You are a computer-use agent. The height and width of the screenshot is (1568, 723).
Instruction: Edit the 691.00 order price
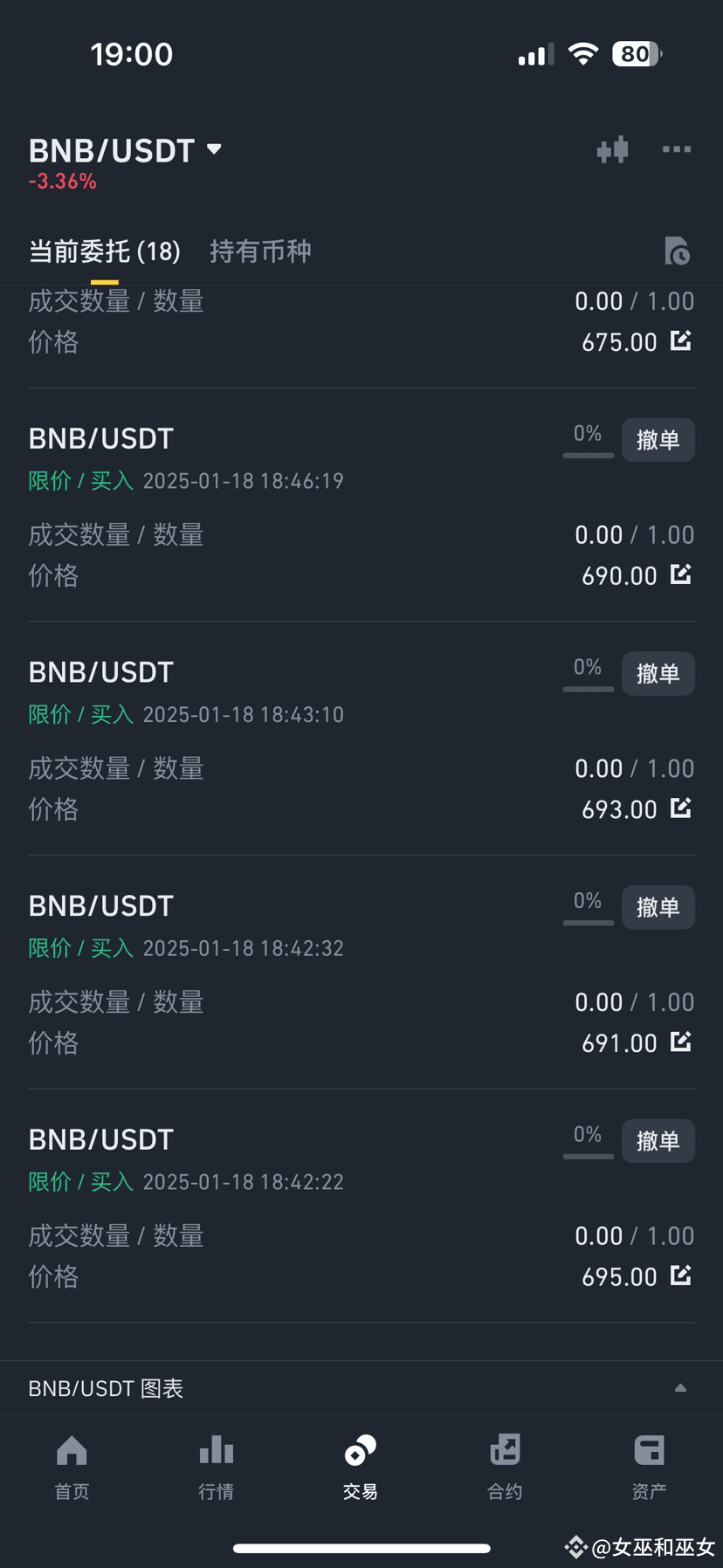(x=681, y=1042)
